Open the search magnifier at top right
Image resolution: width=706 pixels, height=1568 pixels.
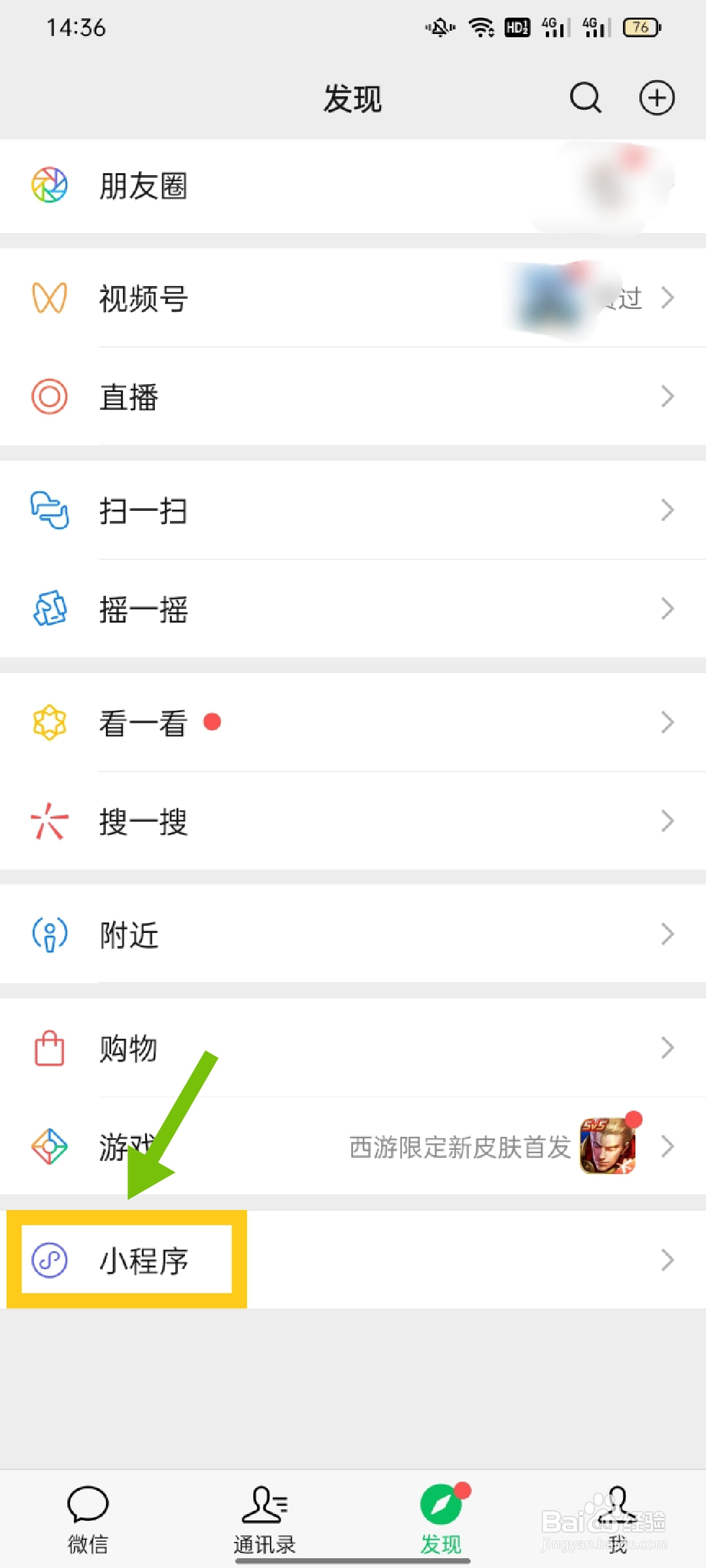(585, 98)
